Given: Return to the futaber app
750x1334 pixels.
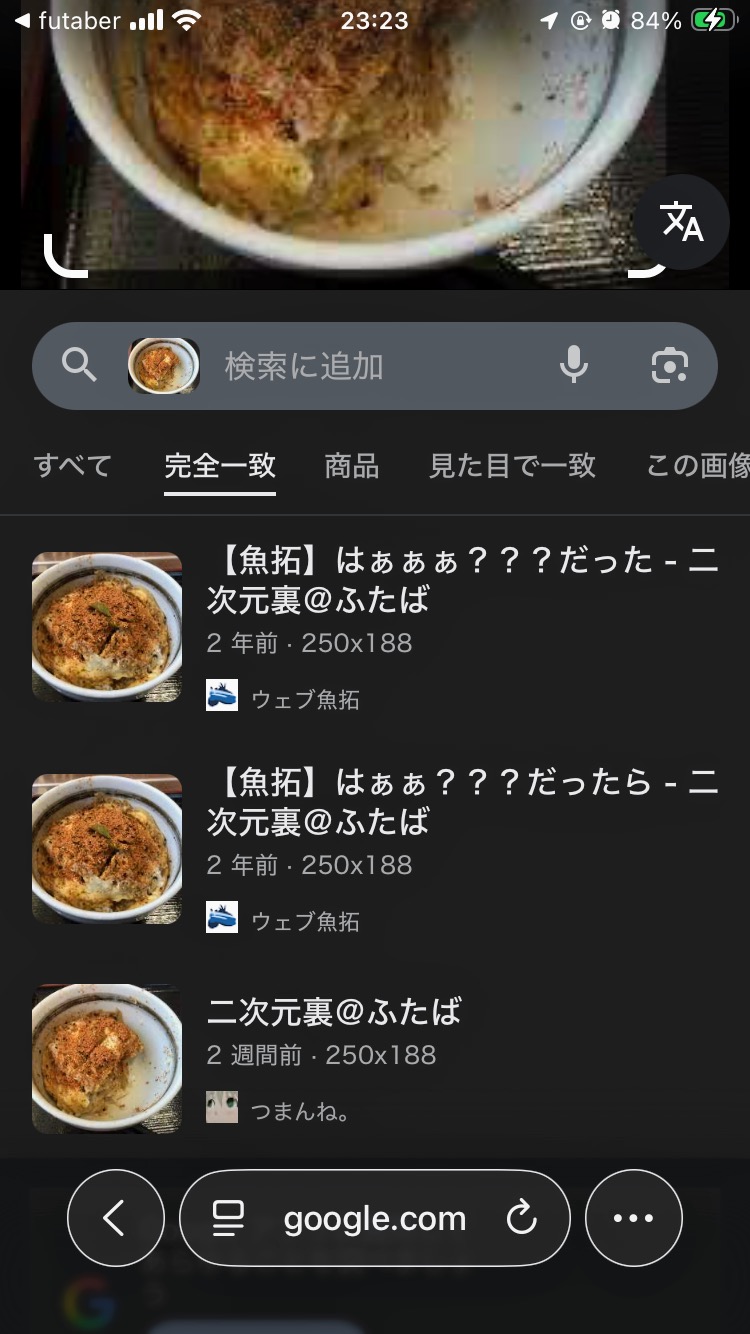Looking at the screenshot, I should point(66,21).
